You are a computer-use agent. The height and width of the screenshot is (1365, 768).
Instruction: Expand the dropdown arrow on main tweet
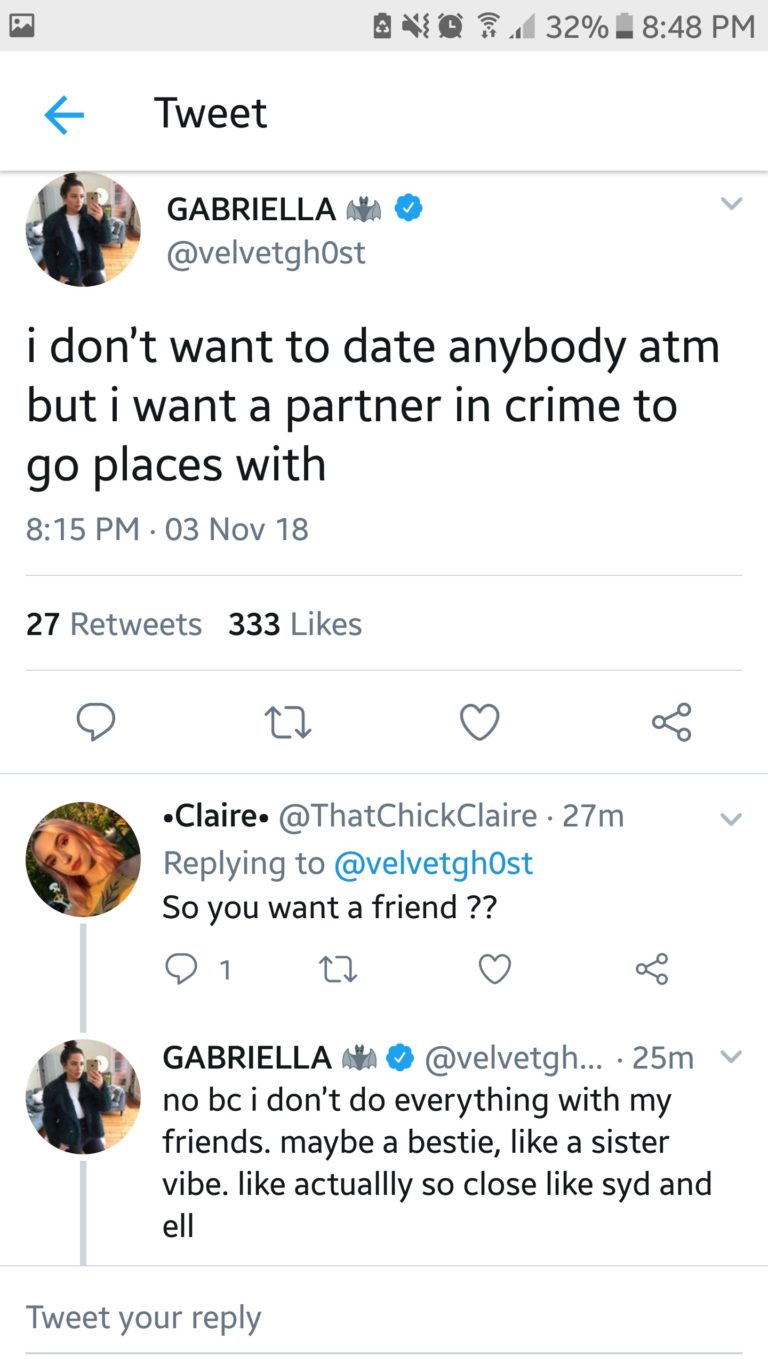coord(732,203)
